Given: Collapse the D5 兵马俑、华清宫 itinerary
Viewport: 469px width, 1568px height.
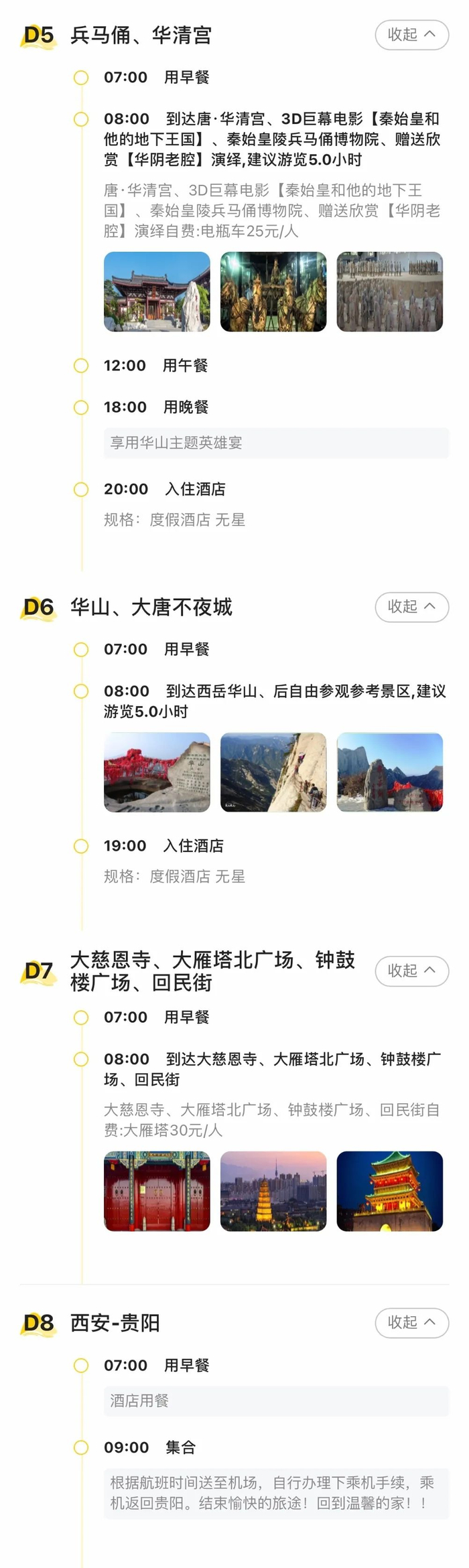Looking at the screenshot, I should [x=411, y=35].
